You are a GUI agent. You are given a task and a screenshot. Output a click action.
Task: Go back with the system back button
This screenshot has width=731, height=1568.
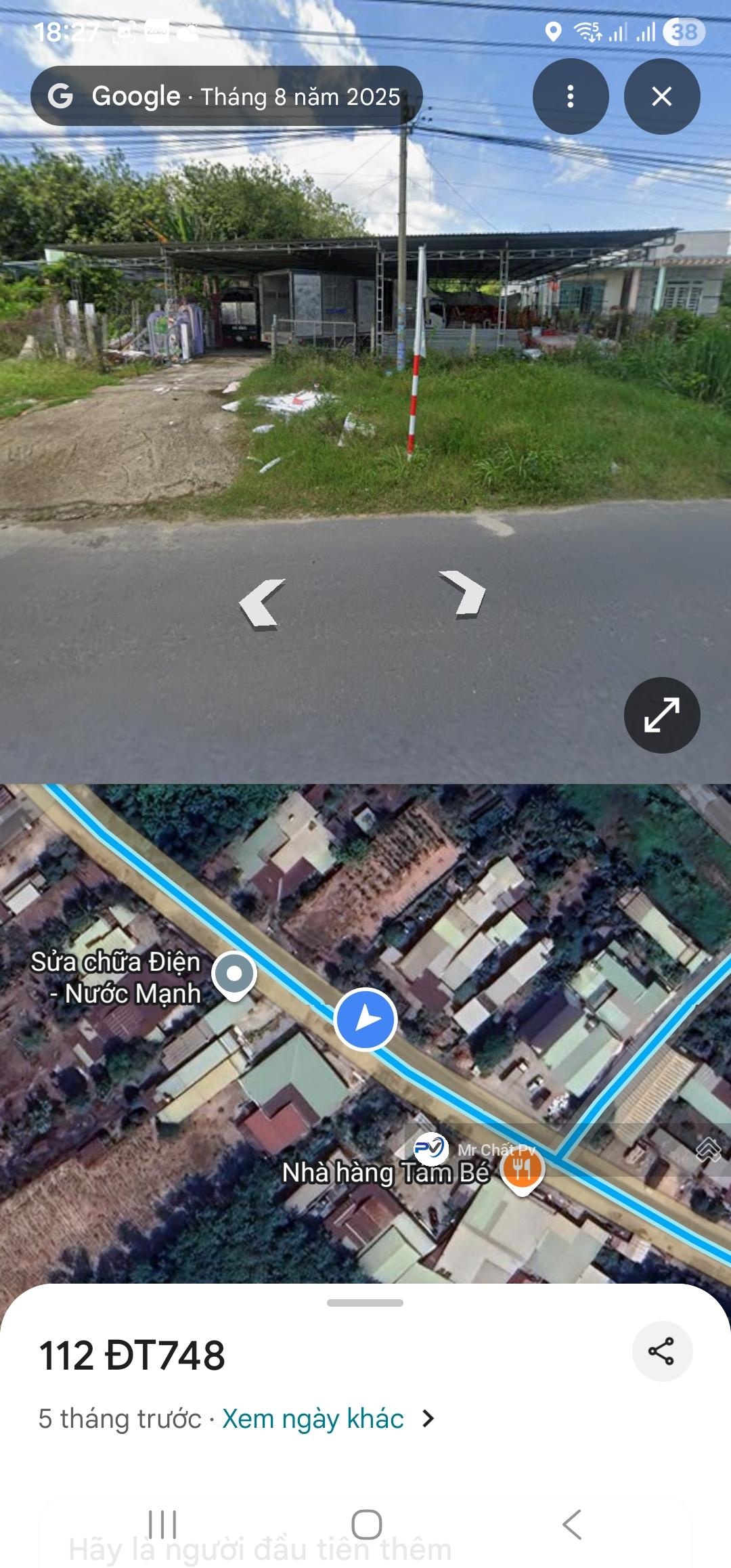[x=572, y=1524]
